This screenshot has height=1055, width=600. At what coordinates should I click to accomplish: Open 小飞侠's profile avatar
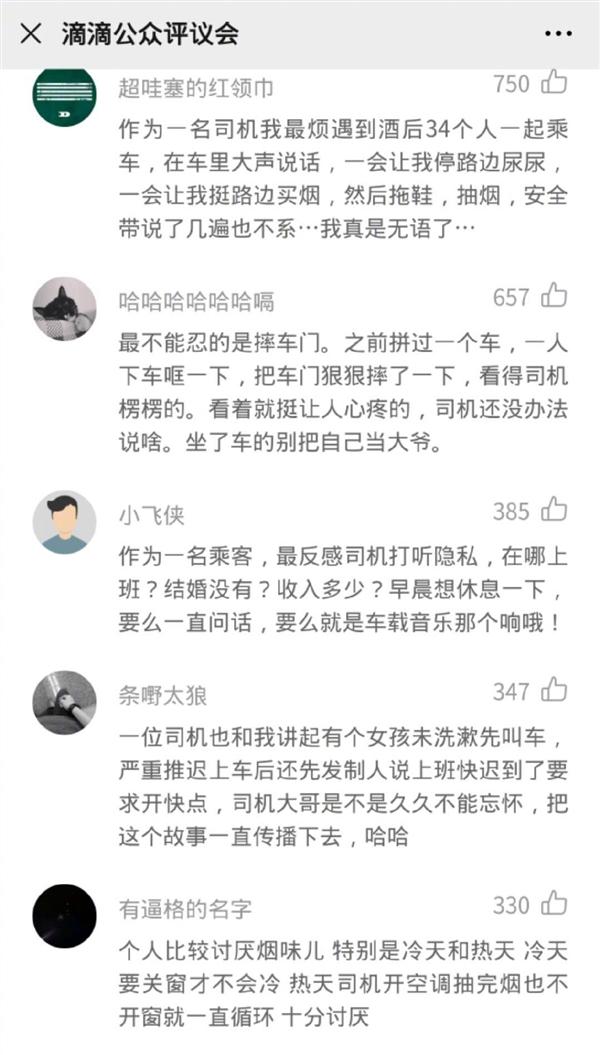[x=65, y=522]
